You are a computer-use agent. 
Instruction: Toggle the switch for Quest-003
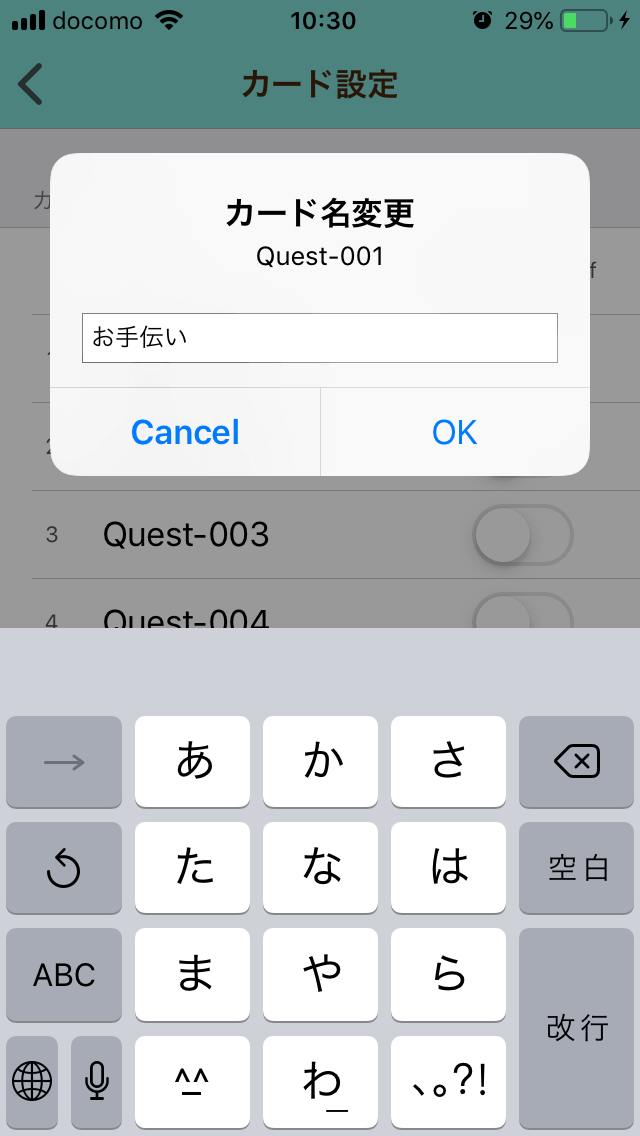click(x=523, y=535)
